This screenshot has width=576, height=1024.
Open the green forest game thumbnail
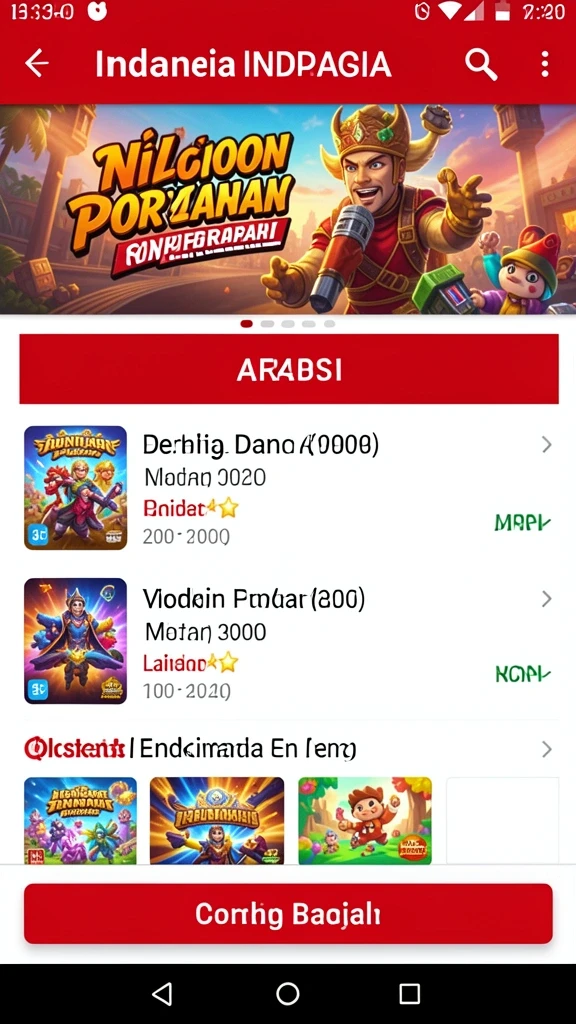pyautogui.click(x=365, y=820)
